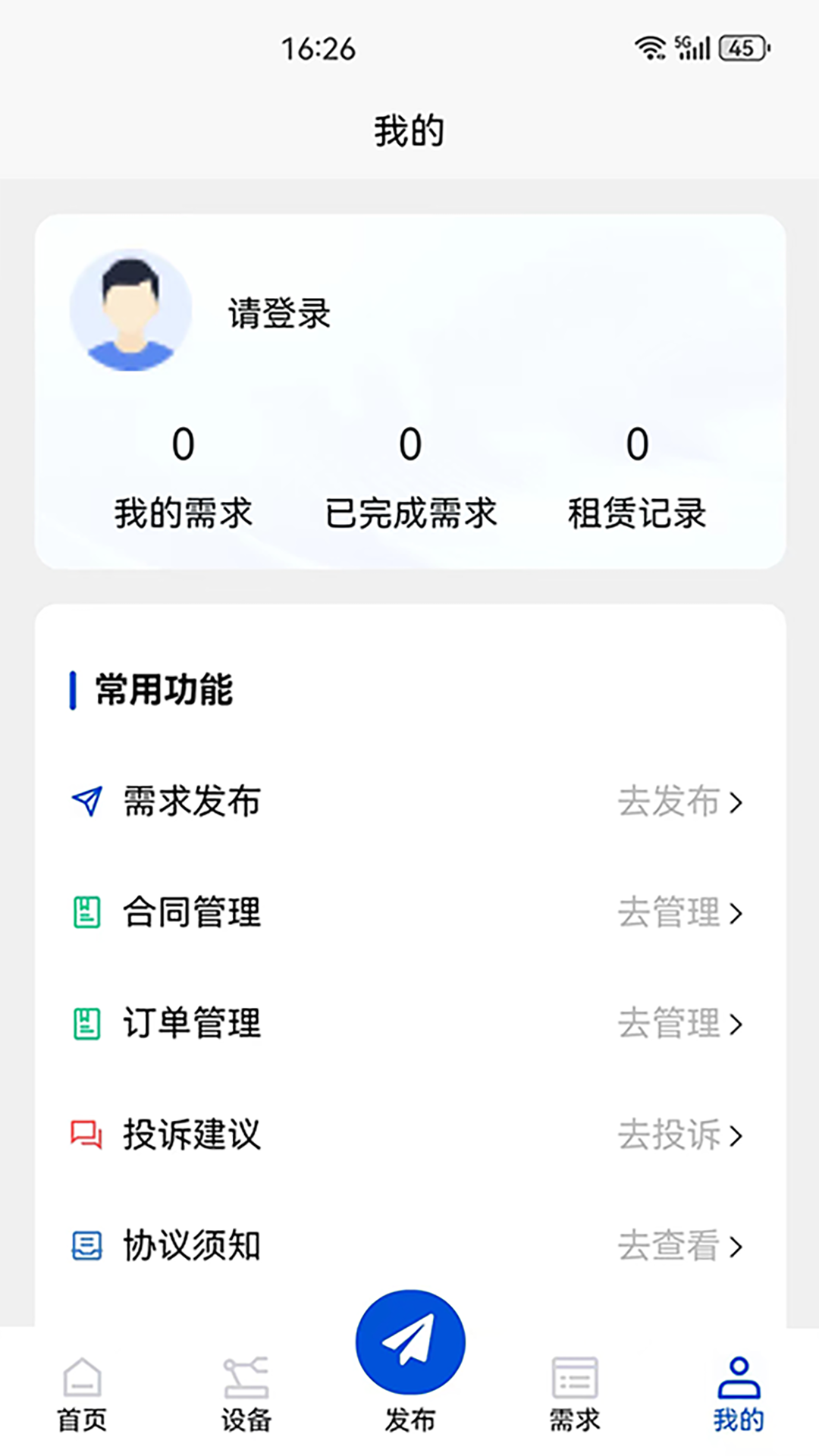Image resolution: width=819 pixels, height=1456 pixels.
Task: Tap 请登录 to log in
Action: [x=279, y=313]
